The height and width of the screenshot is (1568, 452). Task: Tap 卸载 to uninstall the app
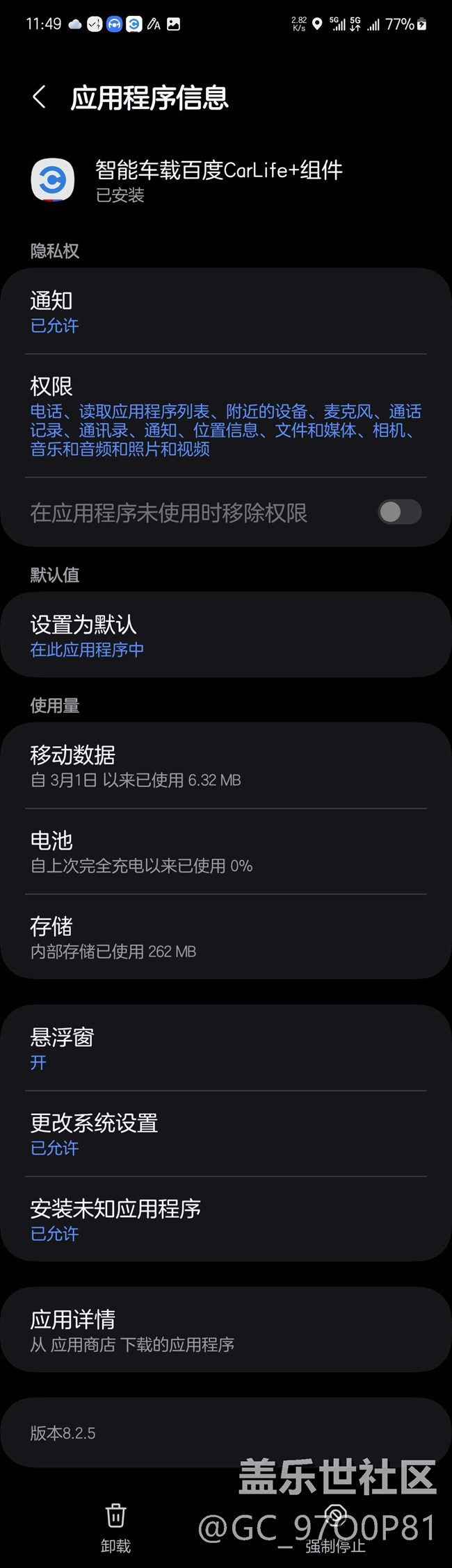(115, 1527)
